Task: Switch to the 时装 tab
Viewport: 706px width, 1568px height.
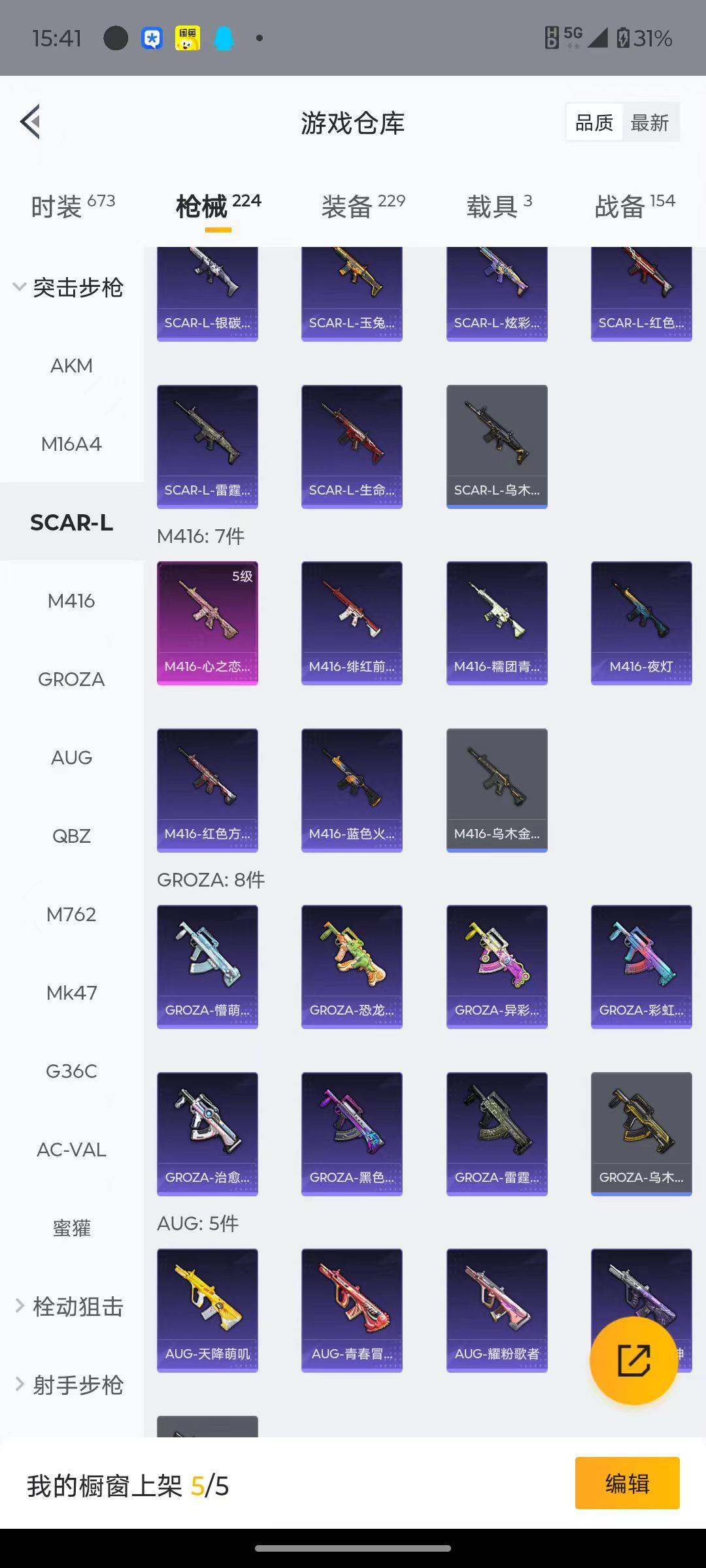Action: pos(73,206)
